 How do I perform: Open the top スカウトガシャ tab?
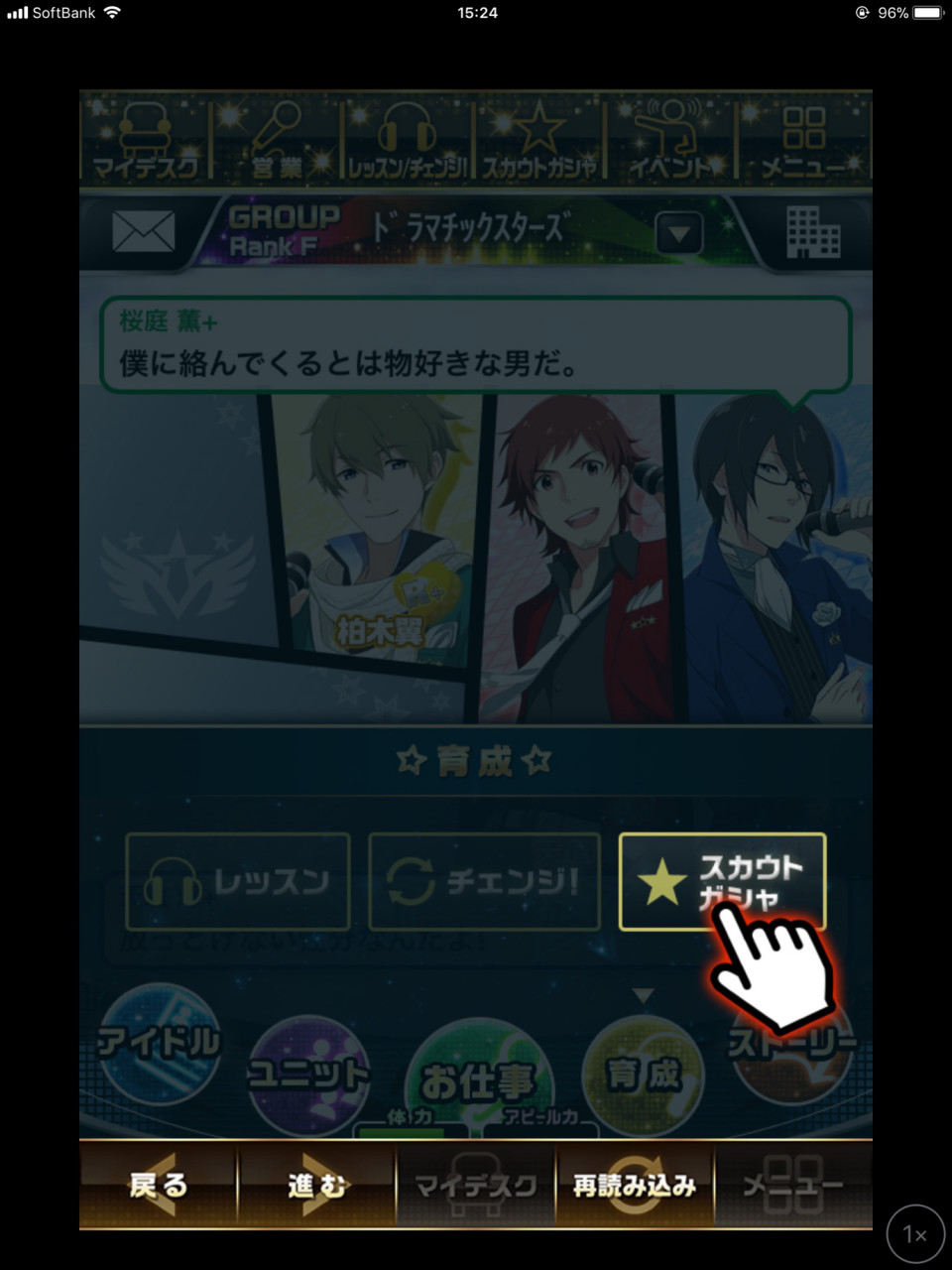[x=539, y=141]
